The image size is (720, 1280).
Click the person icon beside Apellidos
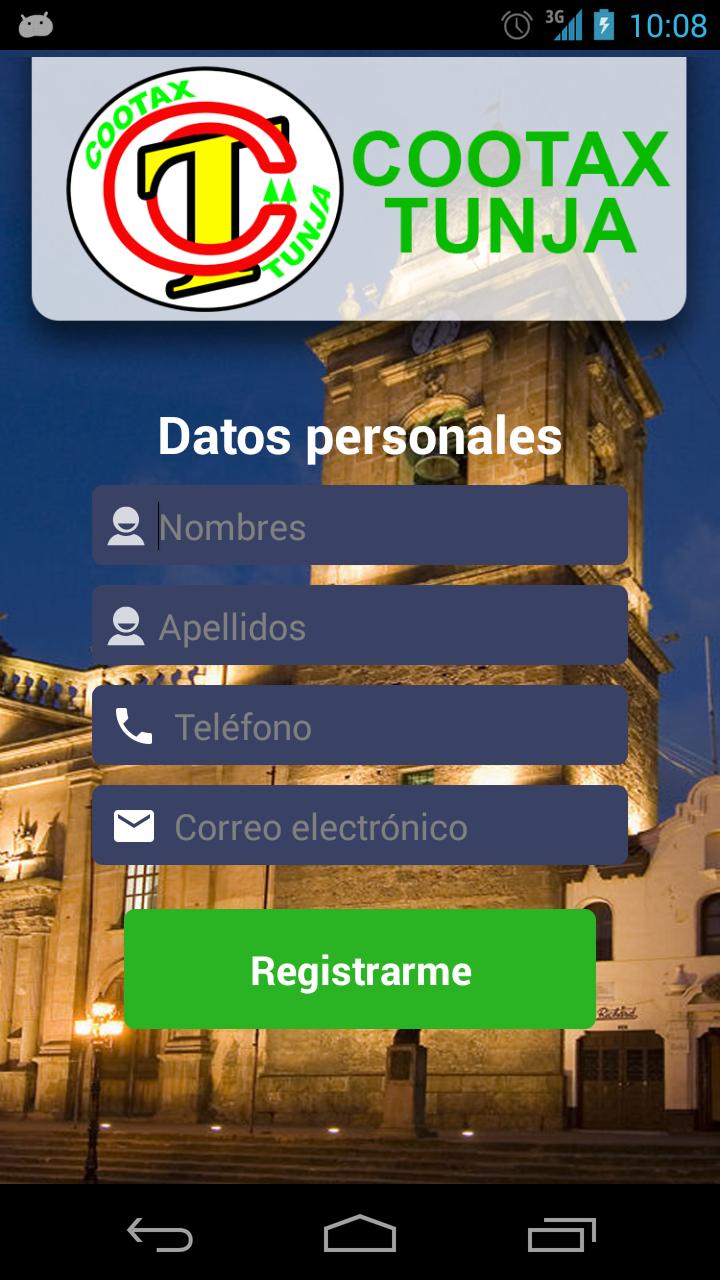click(128, 626)
